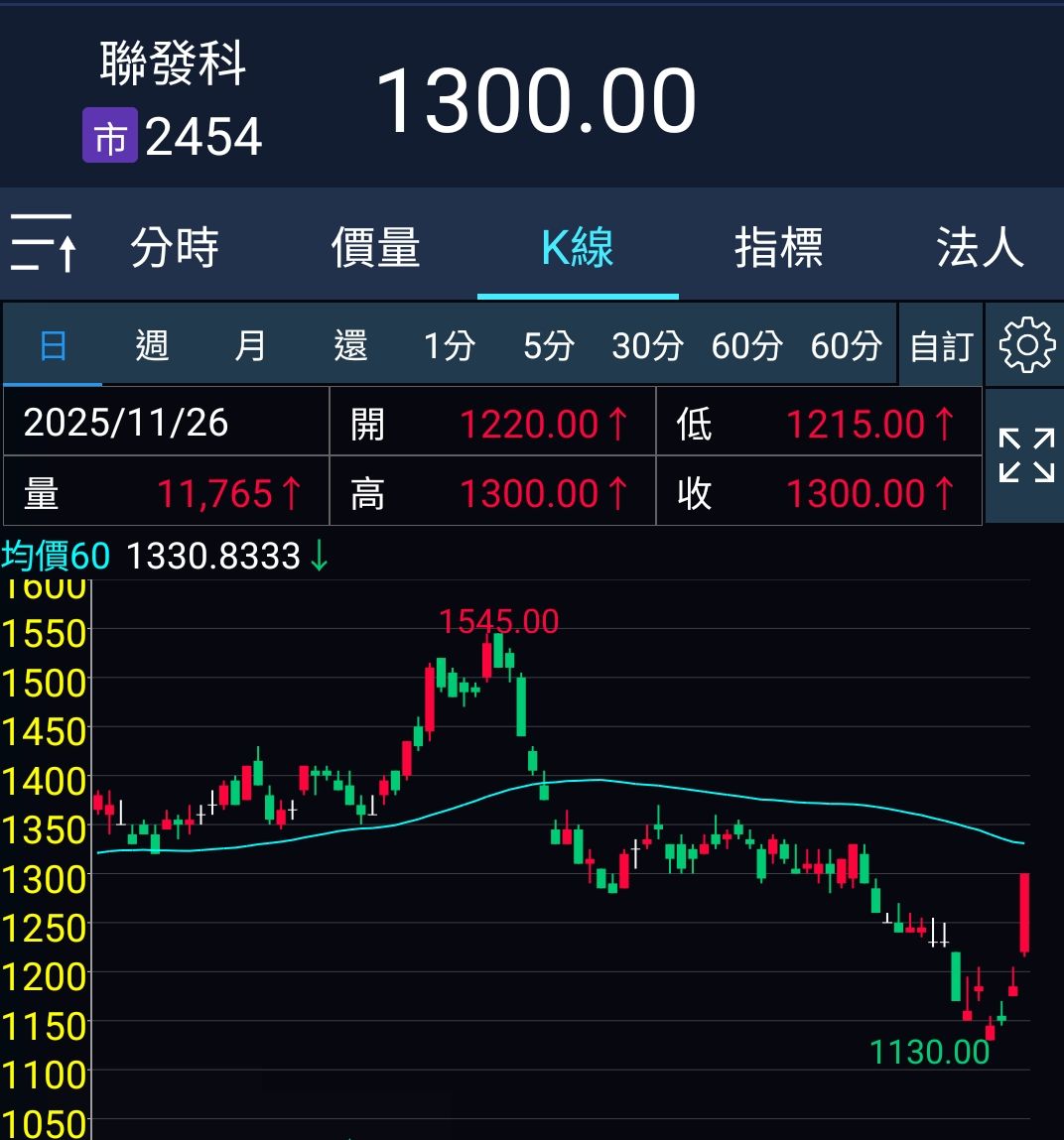Switch to the 法人 tab
This screenshot has height=1140, width=1064.
(x=981, y=247)
